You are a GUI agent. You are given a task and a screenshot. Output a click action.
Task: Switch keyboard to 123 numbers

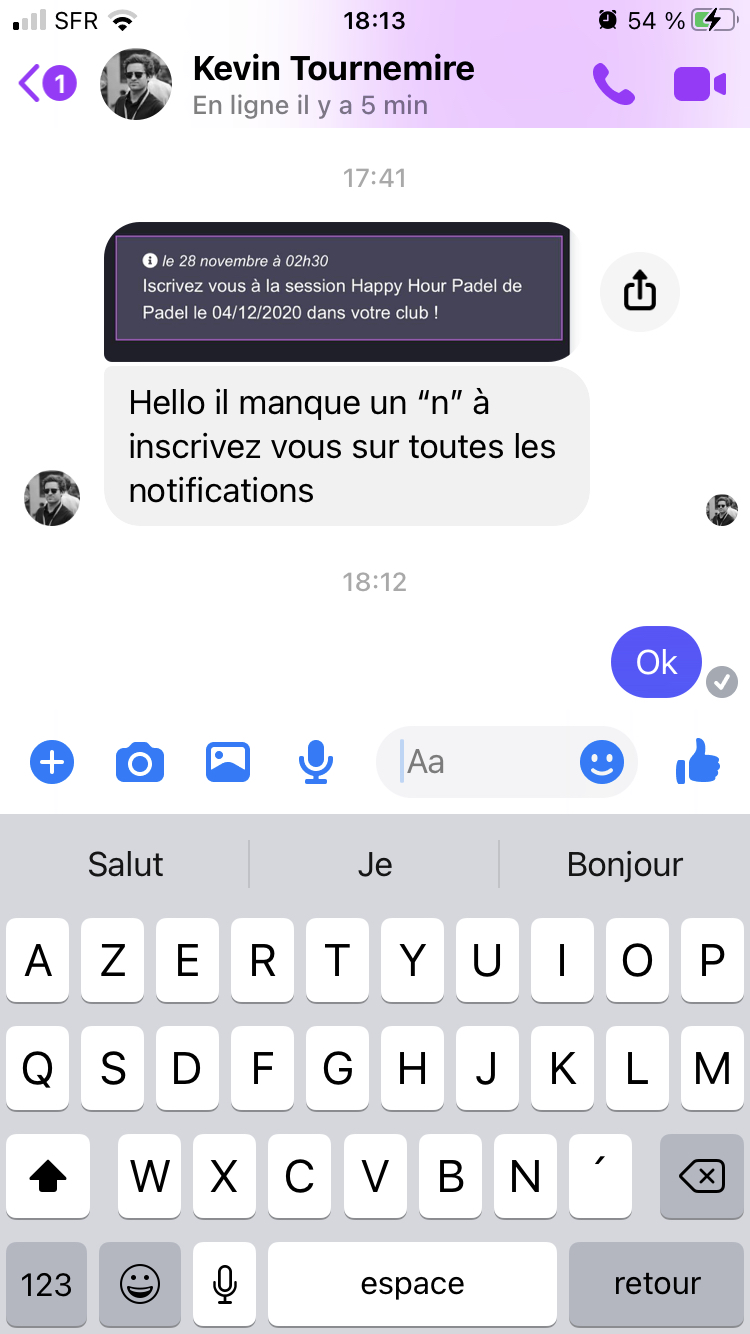47,1284
